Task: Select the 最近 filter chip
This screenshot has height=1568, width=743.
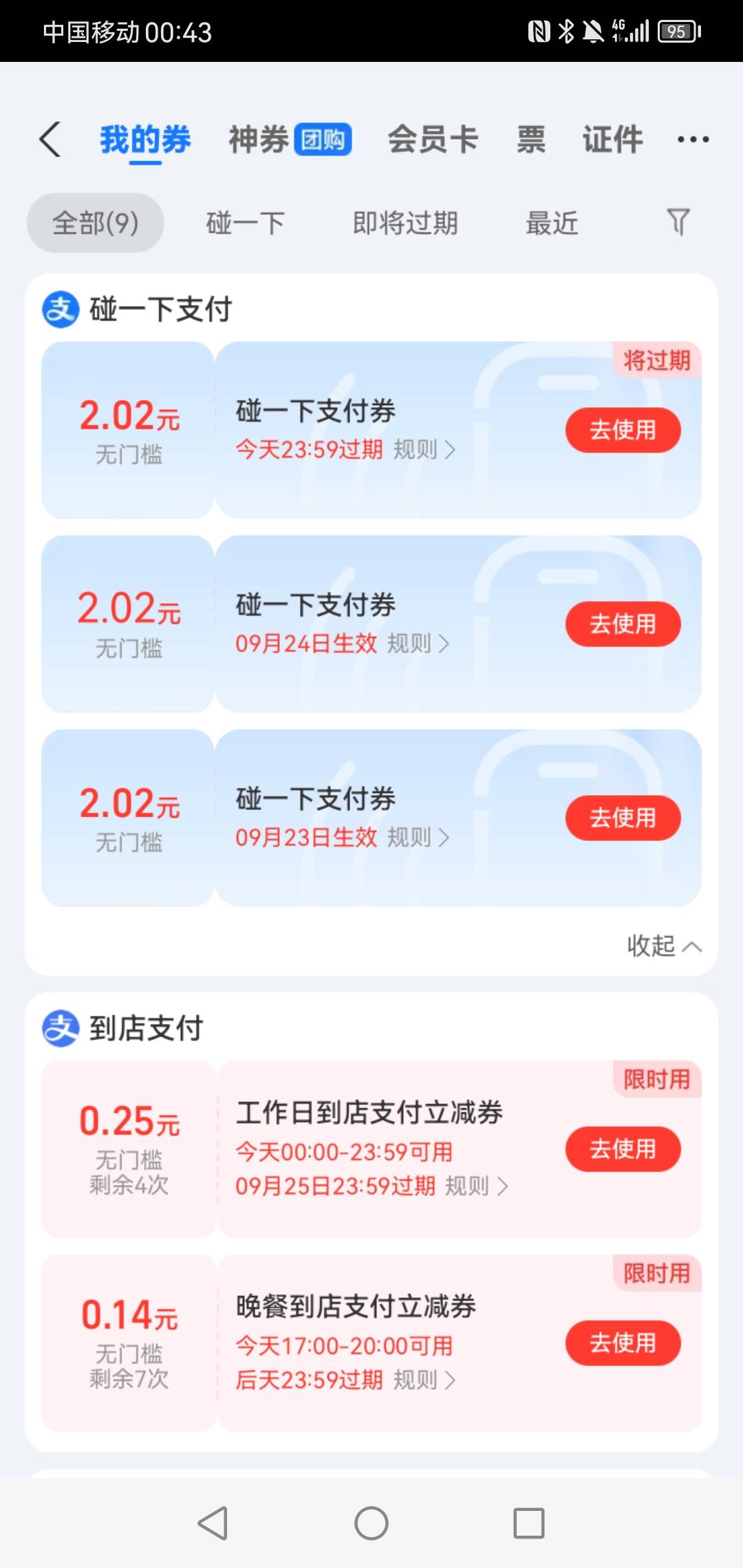Action: [552, 223]
